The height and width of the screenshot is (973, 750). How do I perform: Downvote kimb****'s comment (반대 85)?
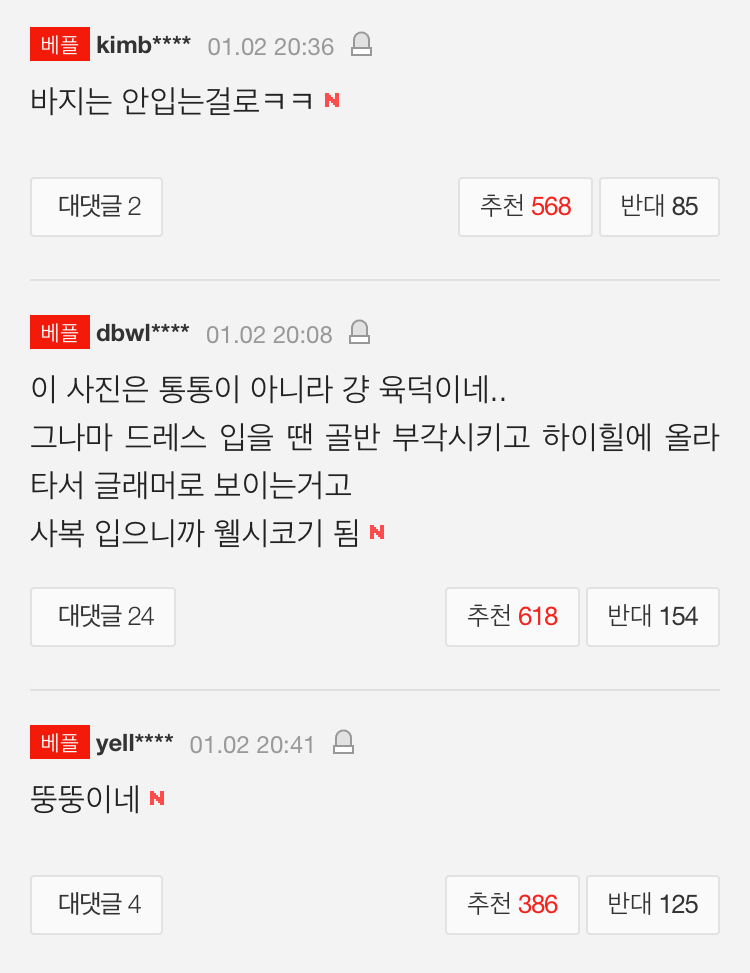[x=659, y=207]
